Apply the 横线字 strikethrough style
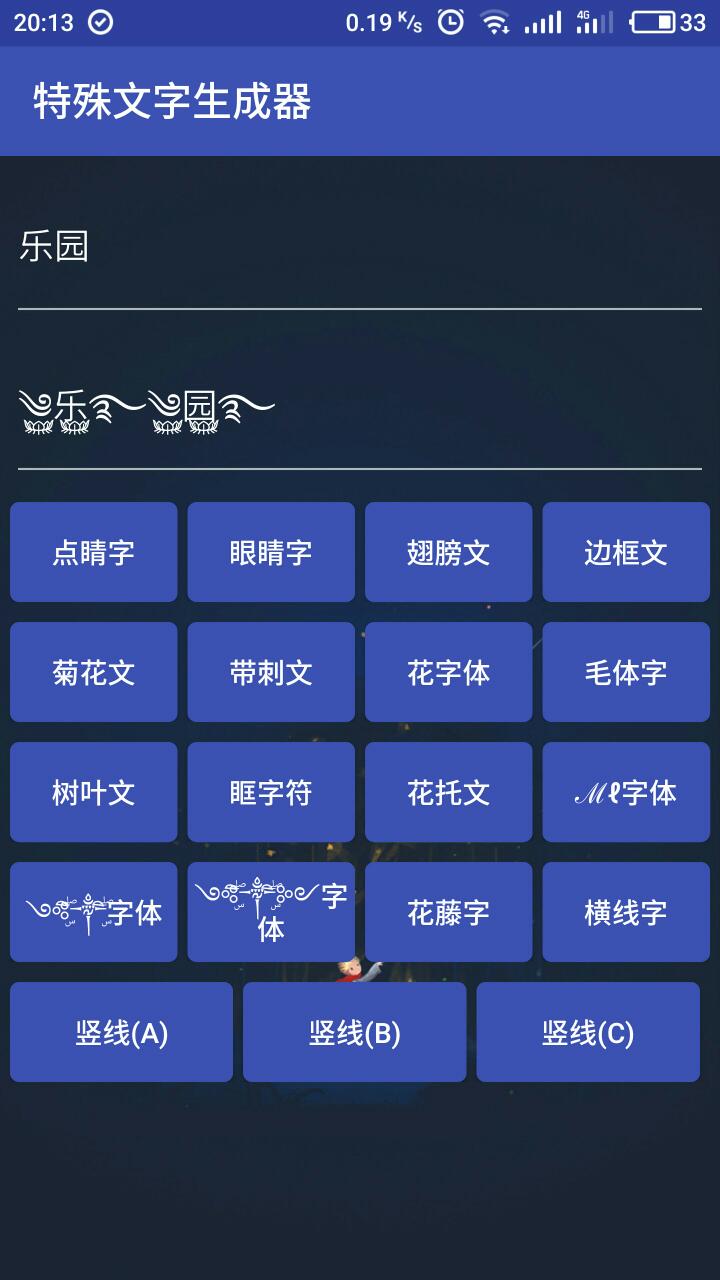Screen dimensions: 720x1280 (626, 911)
